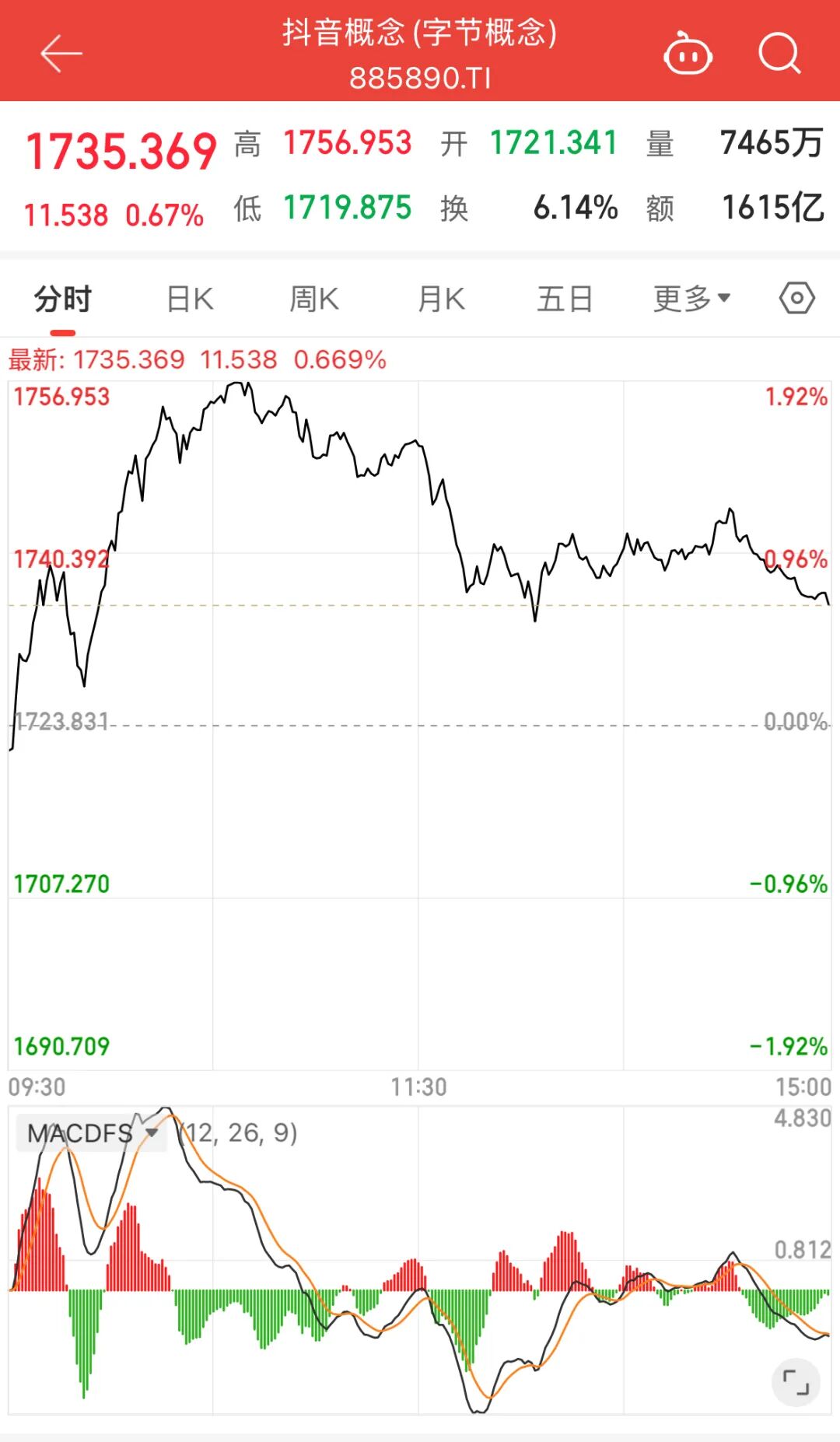This screenshot has width=840, height=1442.
Task: Switch to the 周K tab
Action: [314, 299]
